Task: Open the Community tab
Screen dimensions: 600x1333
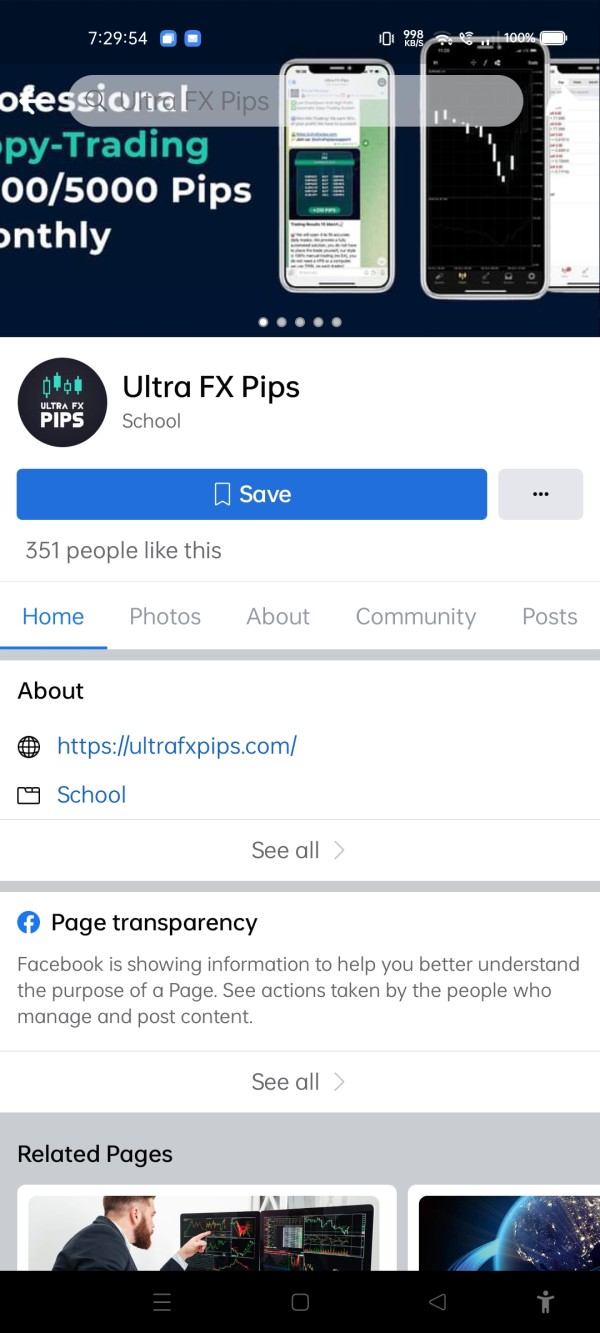Action: [x=416, y=616]
